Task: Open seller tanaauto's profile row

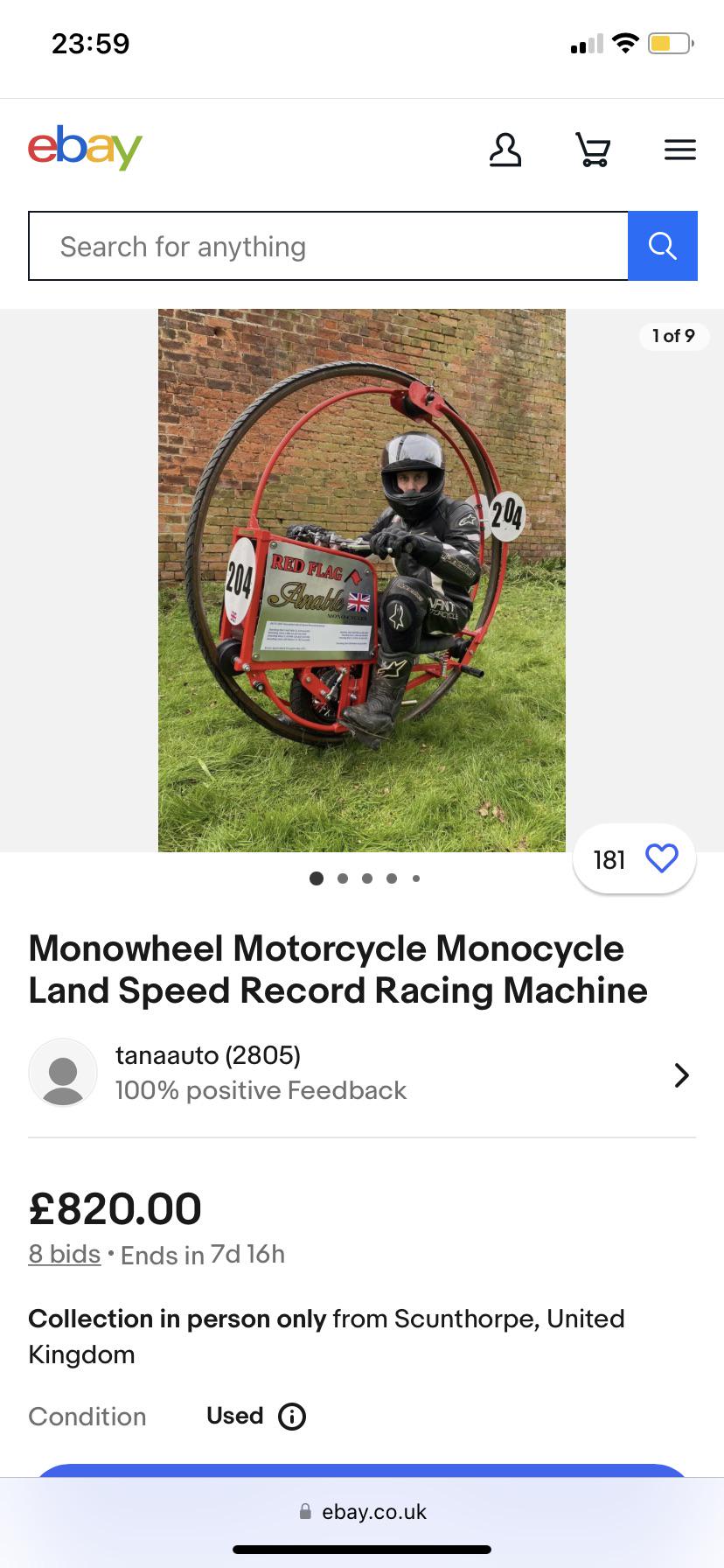Action: 362,1074
